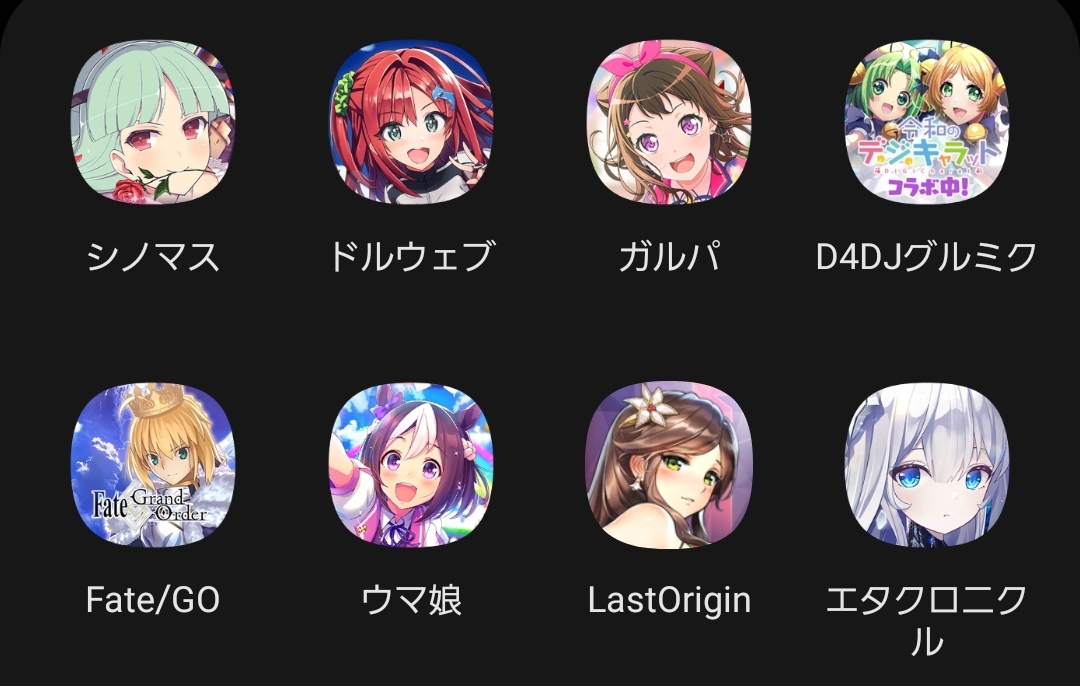The height and width of the screenshot is (686, 1080).
Task: Start the エタクロニクル app
Action: pyautogui.click(x=926, y=465)
